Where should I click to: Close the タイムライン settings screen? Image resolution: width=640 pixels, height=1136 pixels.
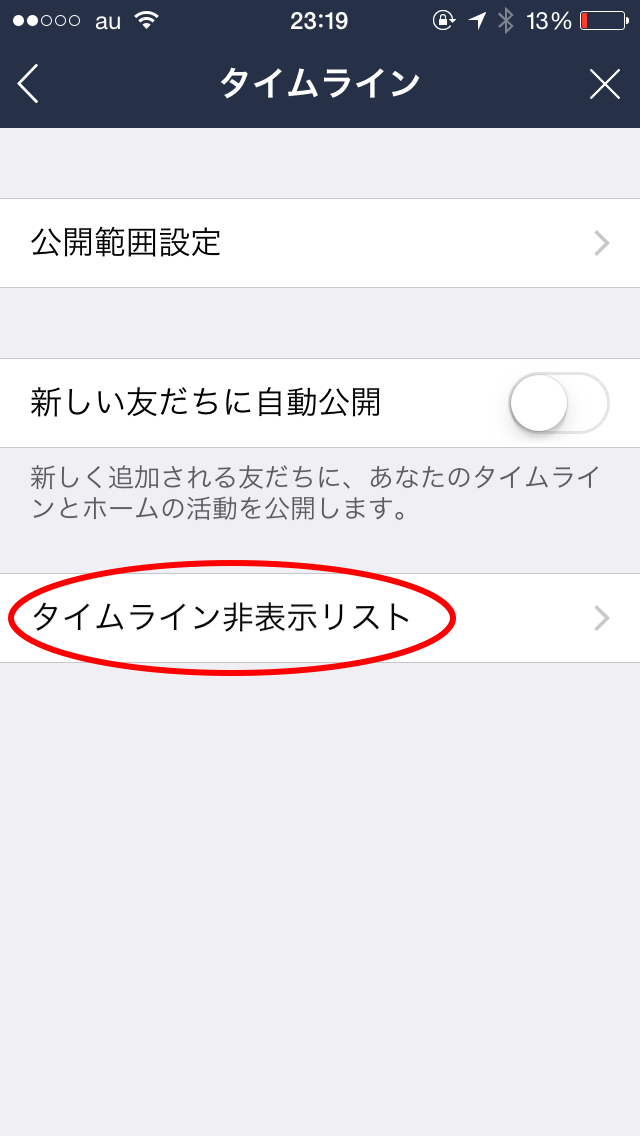(604, 84)
